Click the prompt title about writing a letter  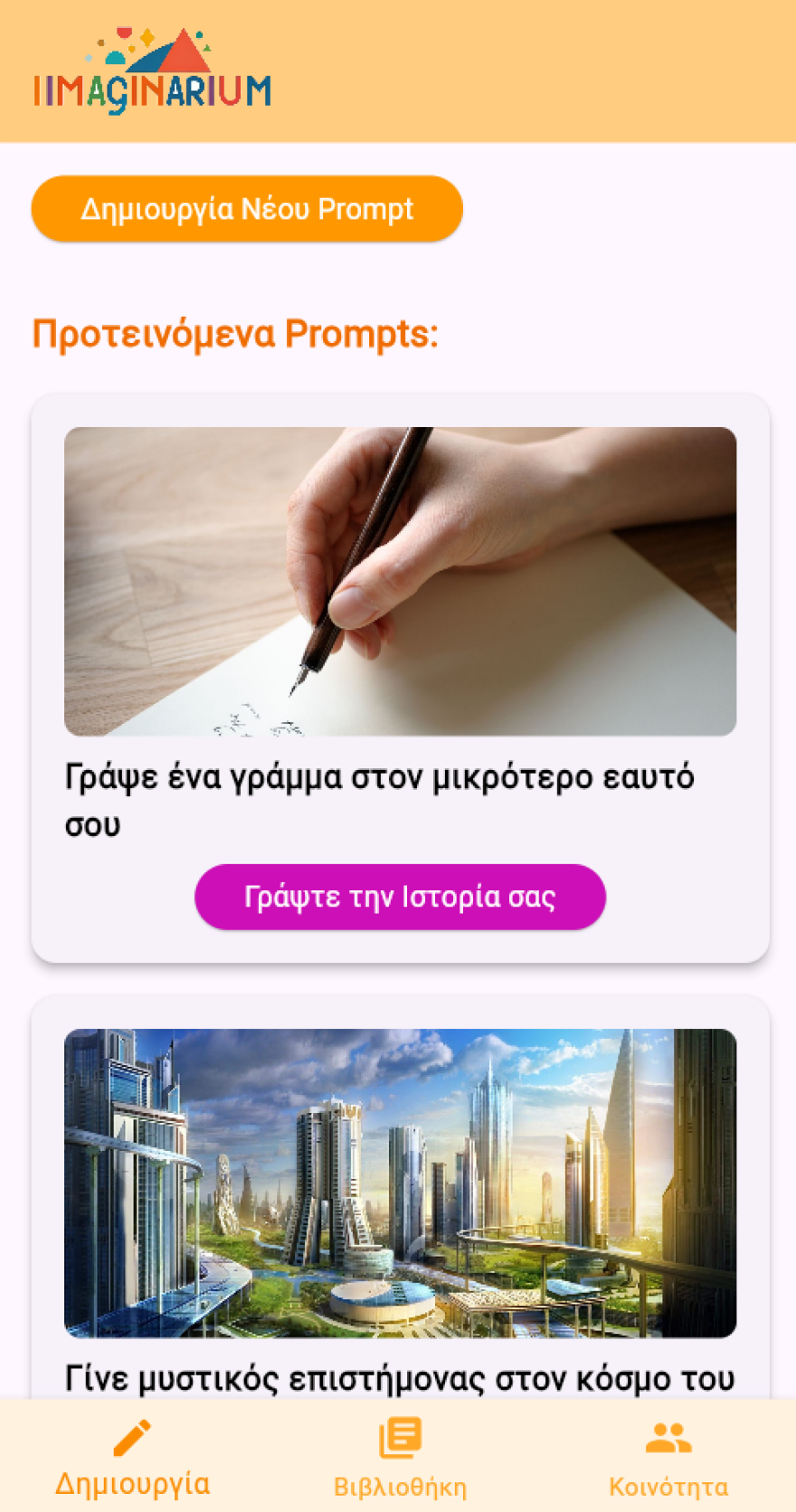(x=380, y=799)
